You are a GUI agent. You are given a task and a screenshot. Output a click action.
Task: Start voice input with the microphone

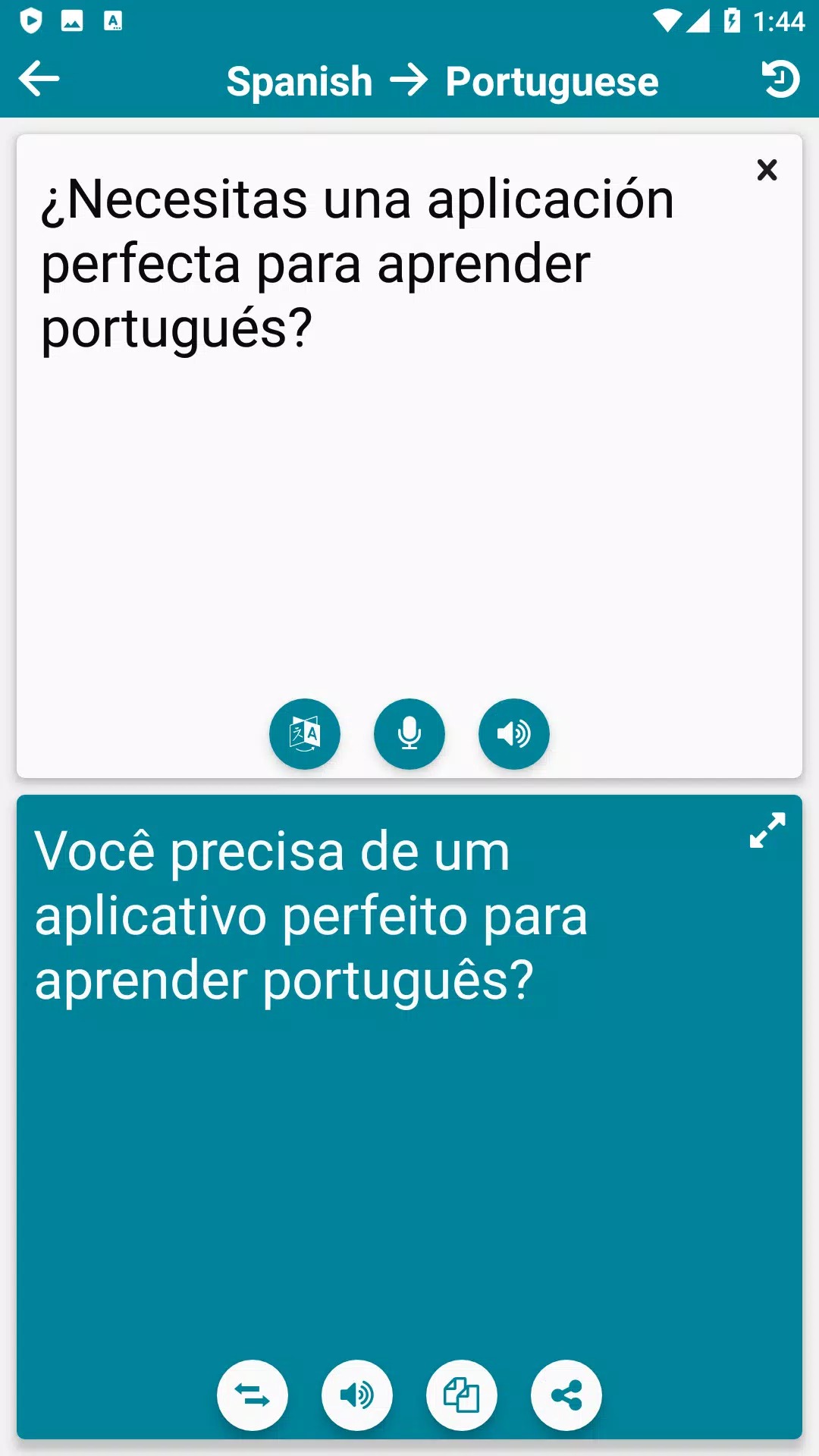(409, 734)
